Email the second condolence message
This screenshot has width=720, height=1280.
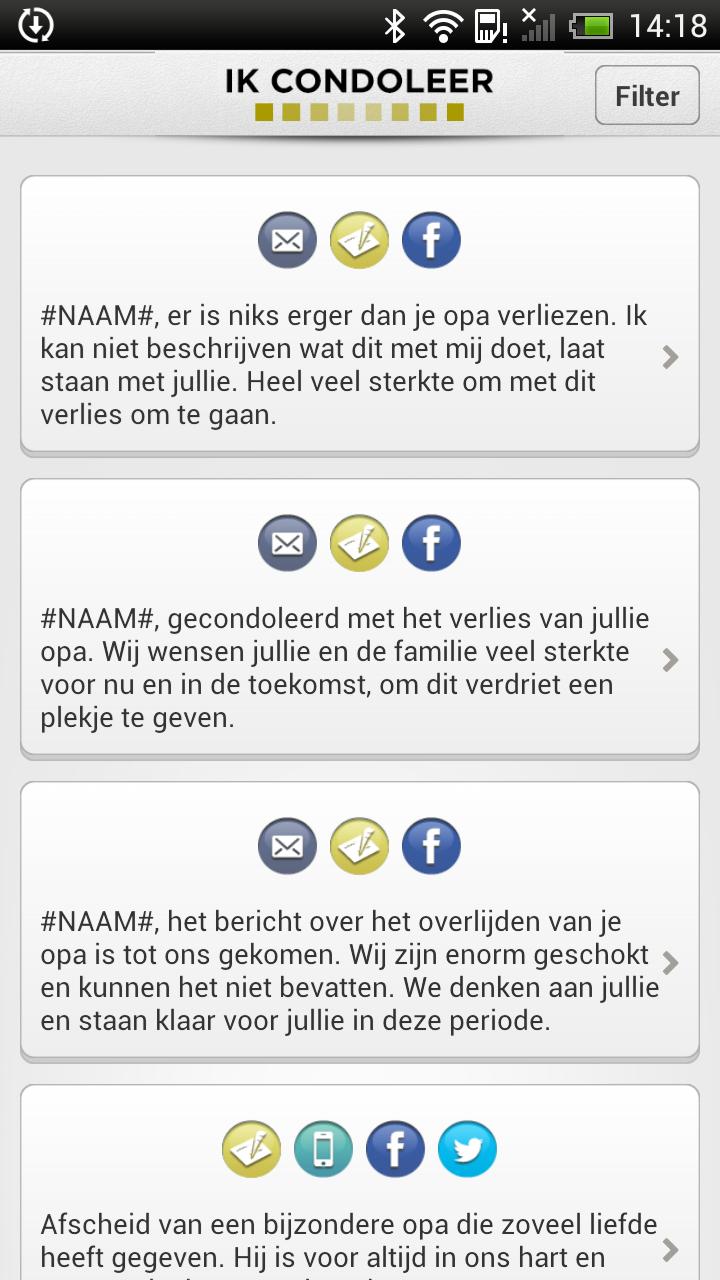[x=287, y=543]
